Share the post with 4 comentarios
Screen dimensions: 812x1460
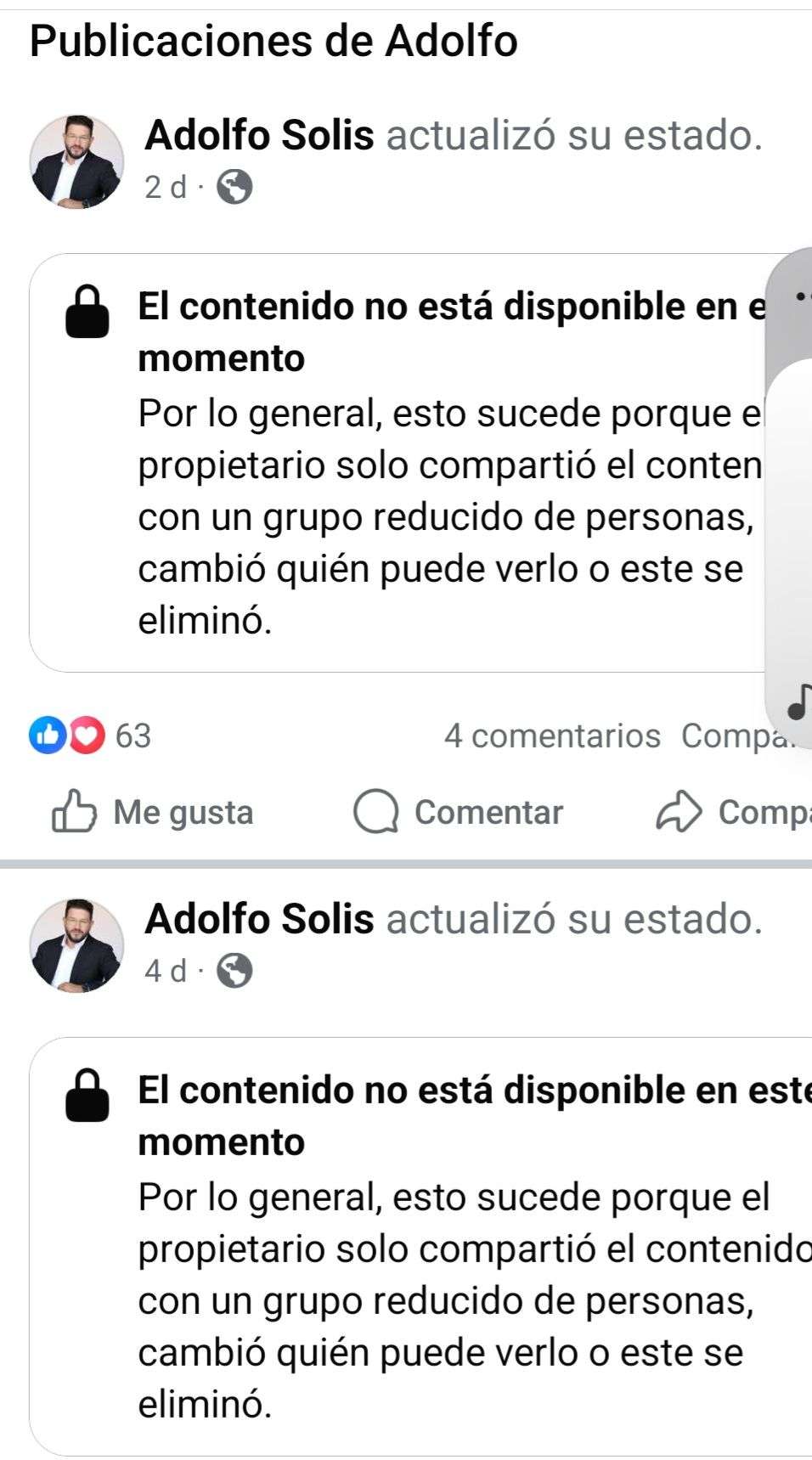(x=732, y=812)
